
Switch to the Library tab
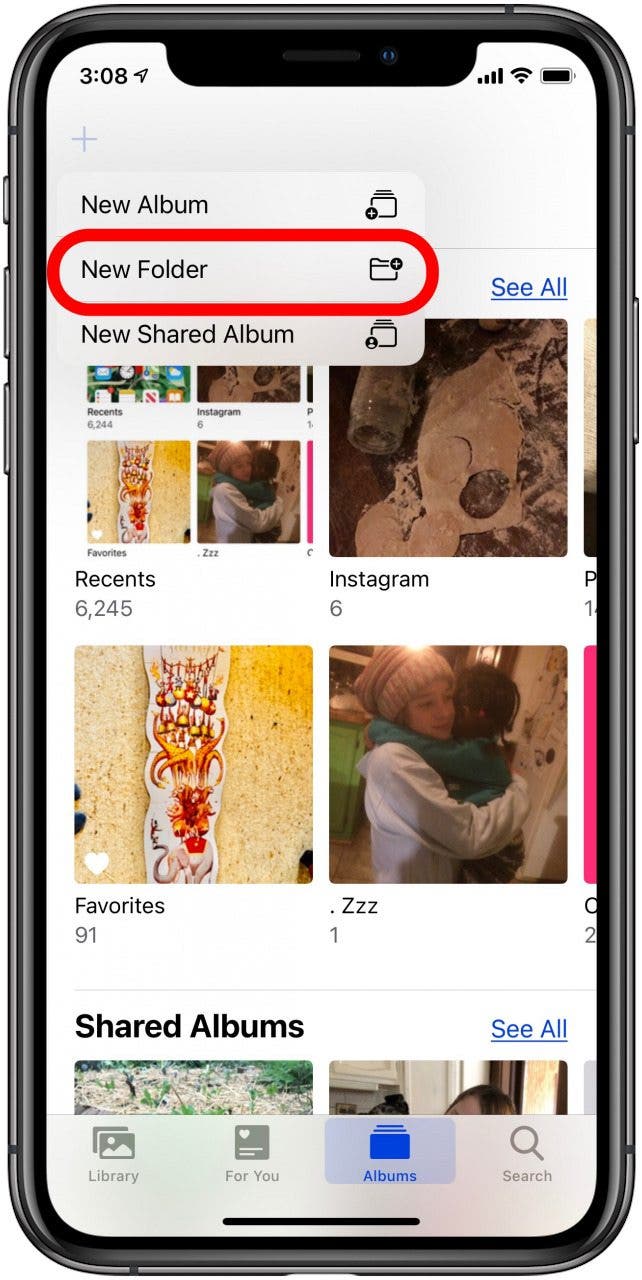113,1153
